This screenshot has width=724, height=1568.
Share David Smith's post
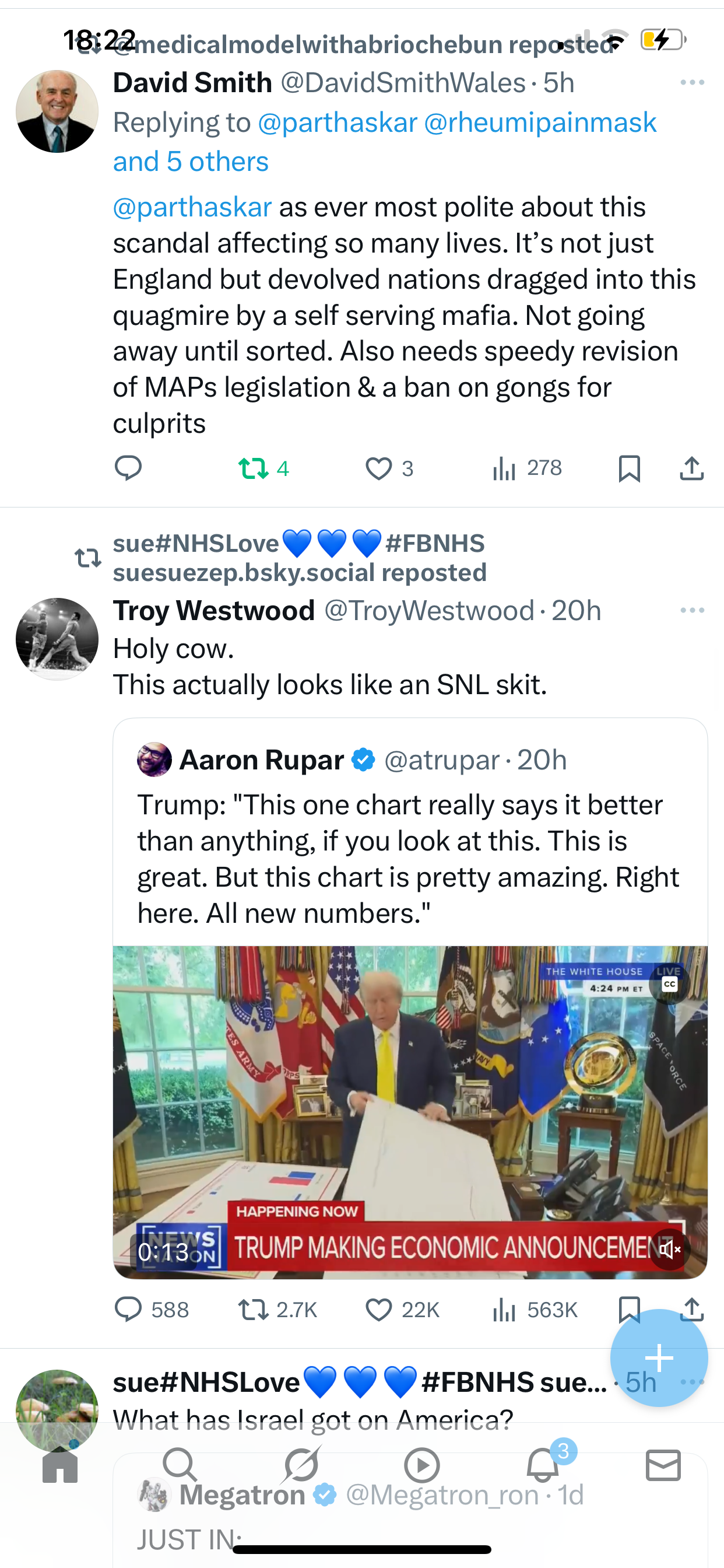[x=692, y=468]
